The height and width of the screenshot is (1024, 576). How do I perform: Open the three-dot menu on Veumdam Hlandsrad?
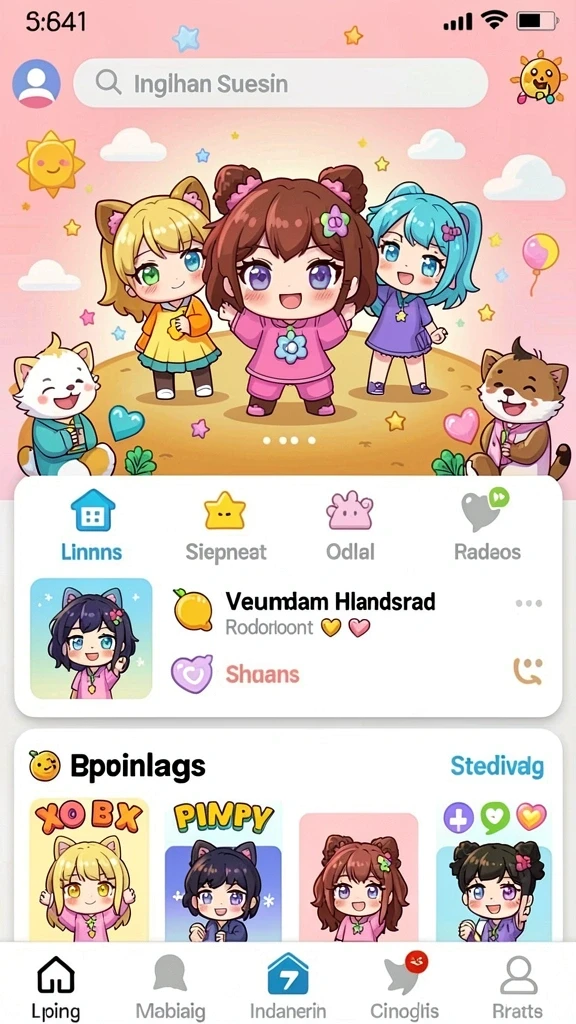point(529,603)
